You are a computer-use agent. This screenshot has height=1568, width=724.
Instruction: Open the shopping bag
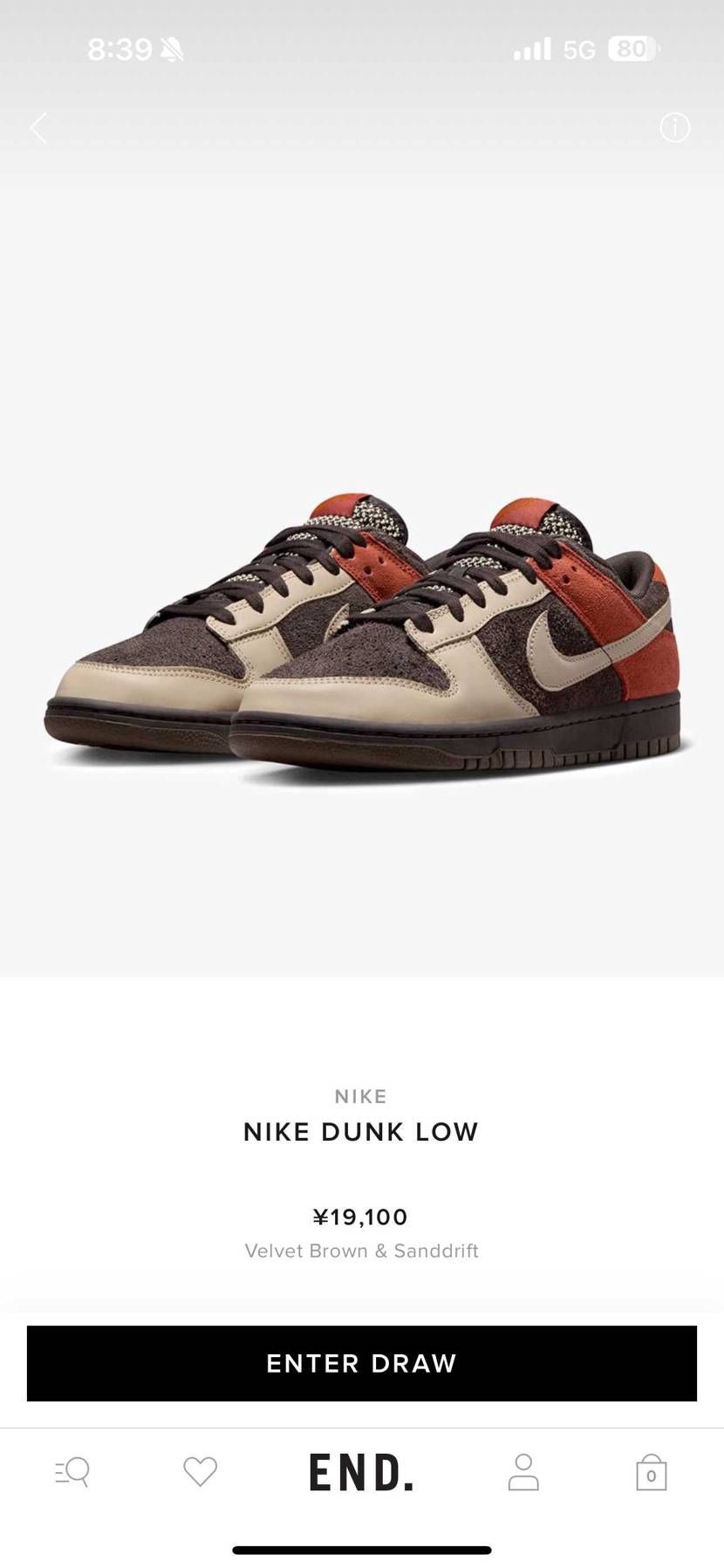[x=651, y=1472]
